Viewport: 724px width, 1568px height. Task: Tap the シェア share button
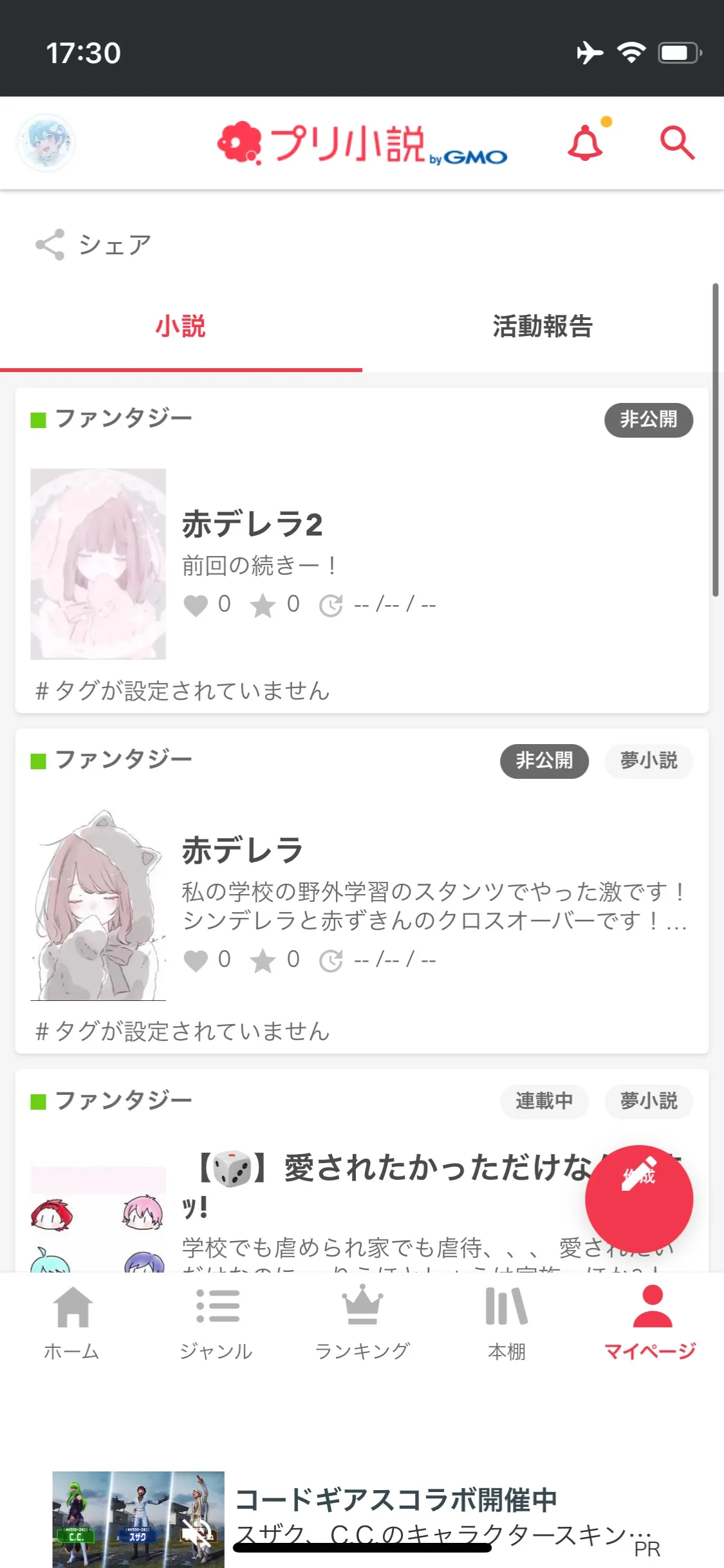(93, 245)
